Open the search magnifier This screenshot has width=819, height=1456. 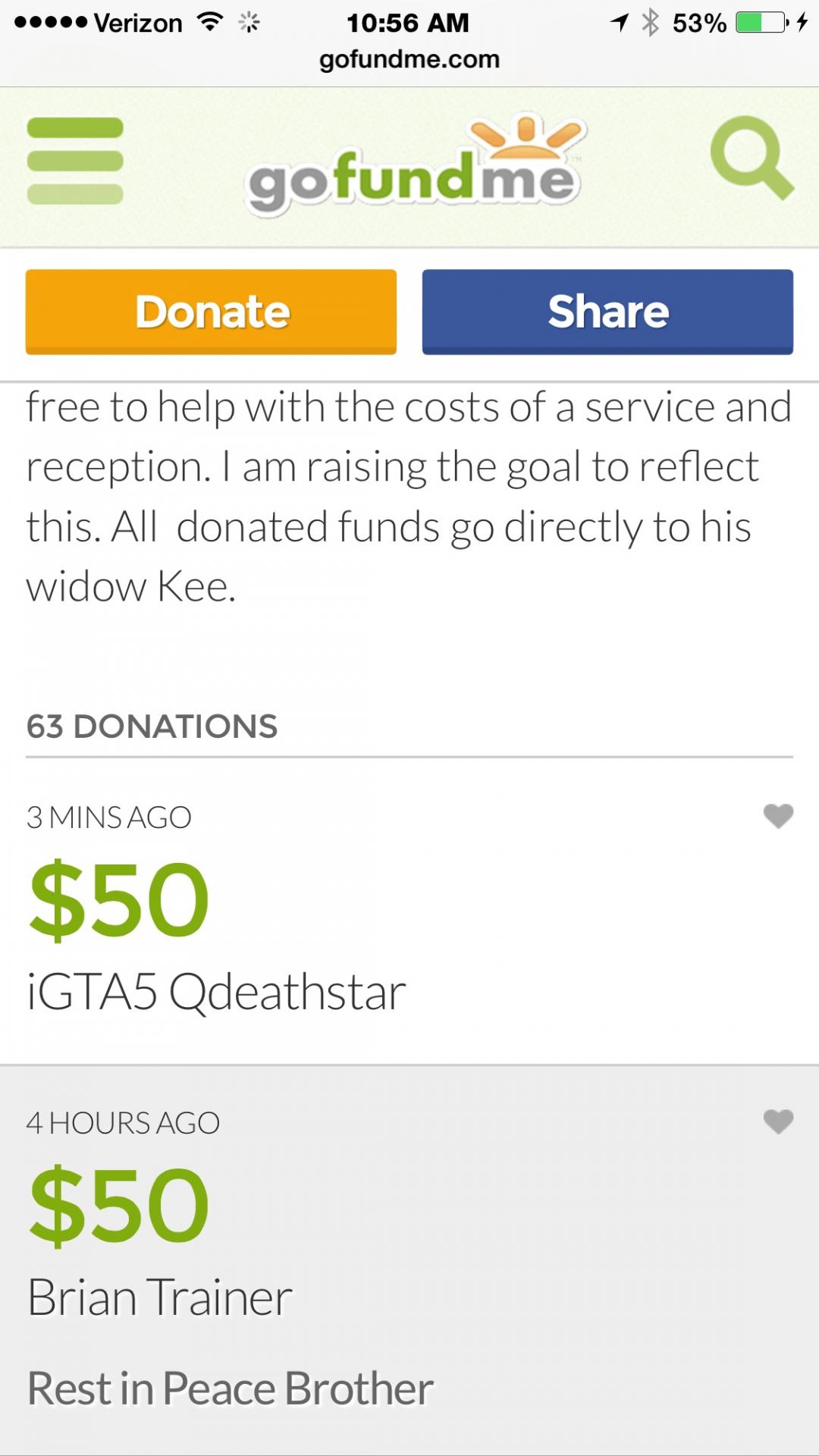[751, 157]
